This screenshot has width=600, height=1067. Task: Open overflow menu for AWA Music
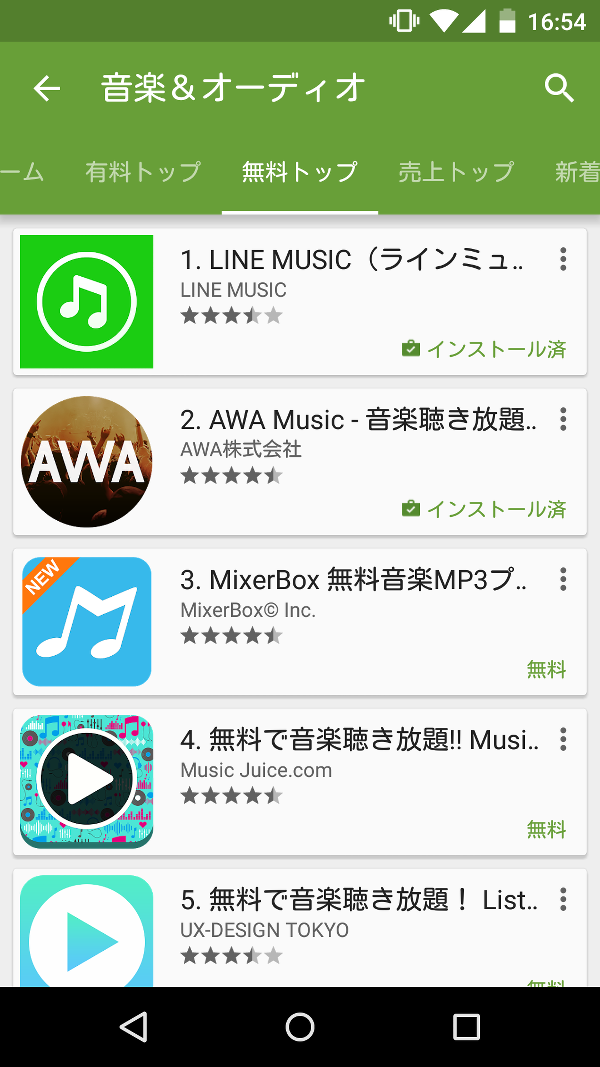tap(563, 420)
